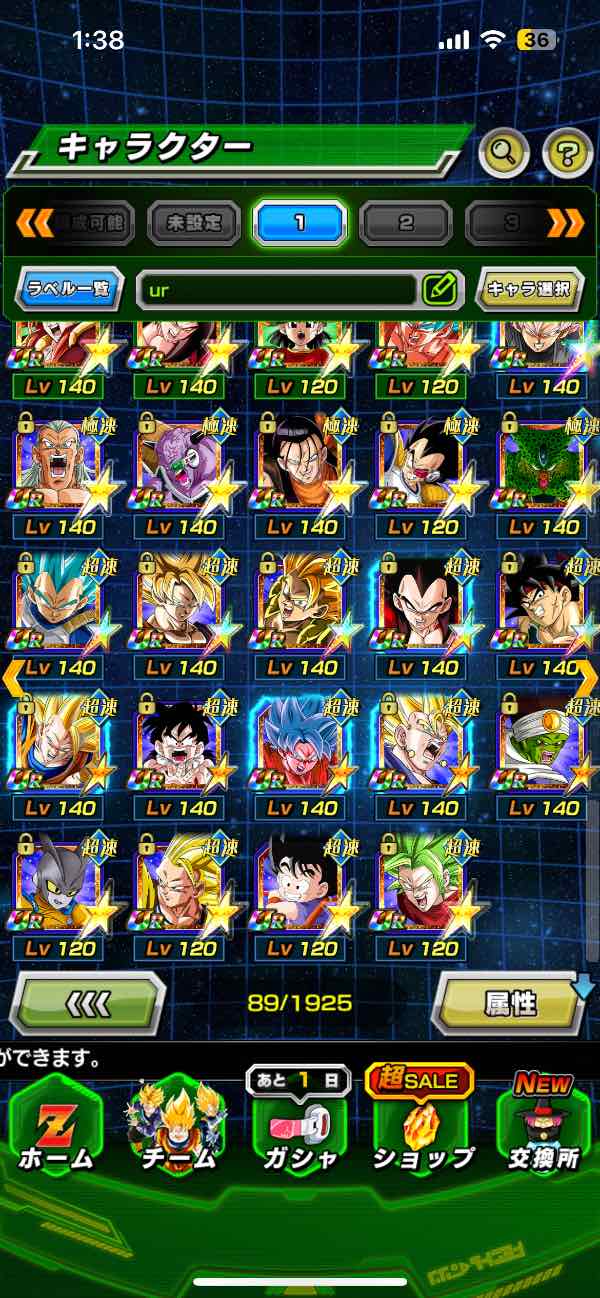Open the チーム menu
This screenshot has width=600, height=1298.
click(x=177, y=1127)
